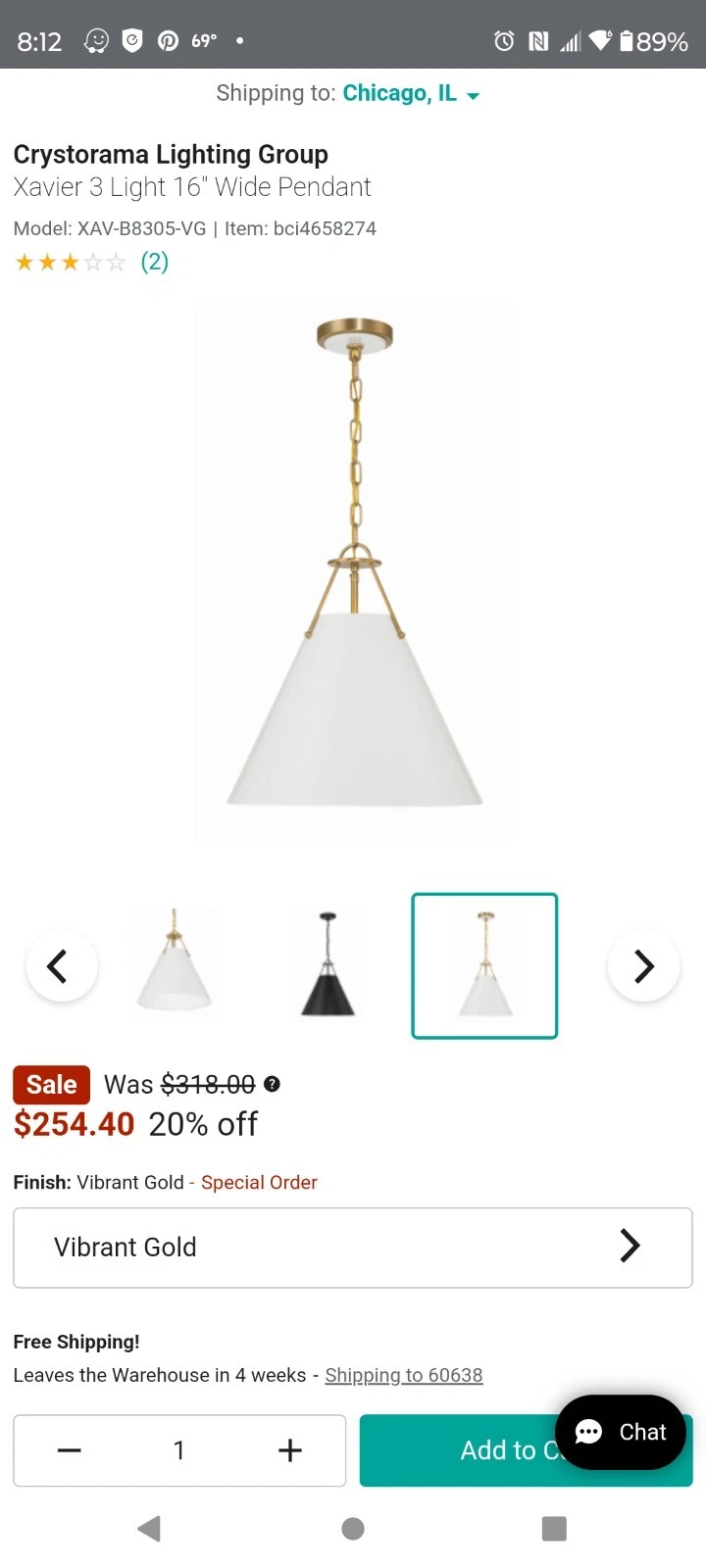The width and height of the screenshot is (706, 1568).
Task: Go back using the system back button
Action: 149,1529
